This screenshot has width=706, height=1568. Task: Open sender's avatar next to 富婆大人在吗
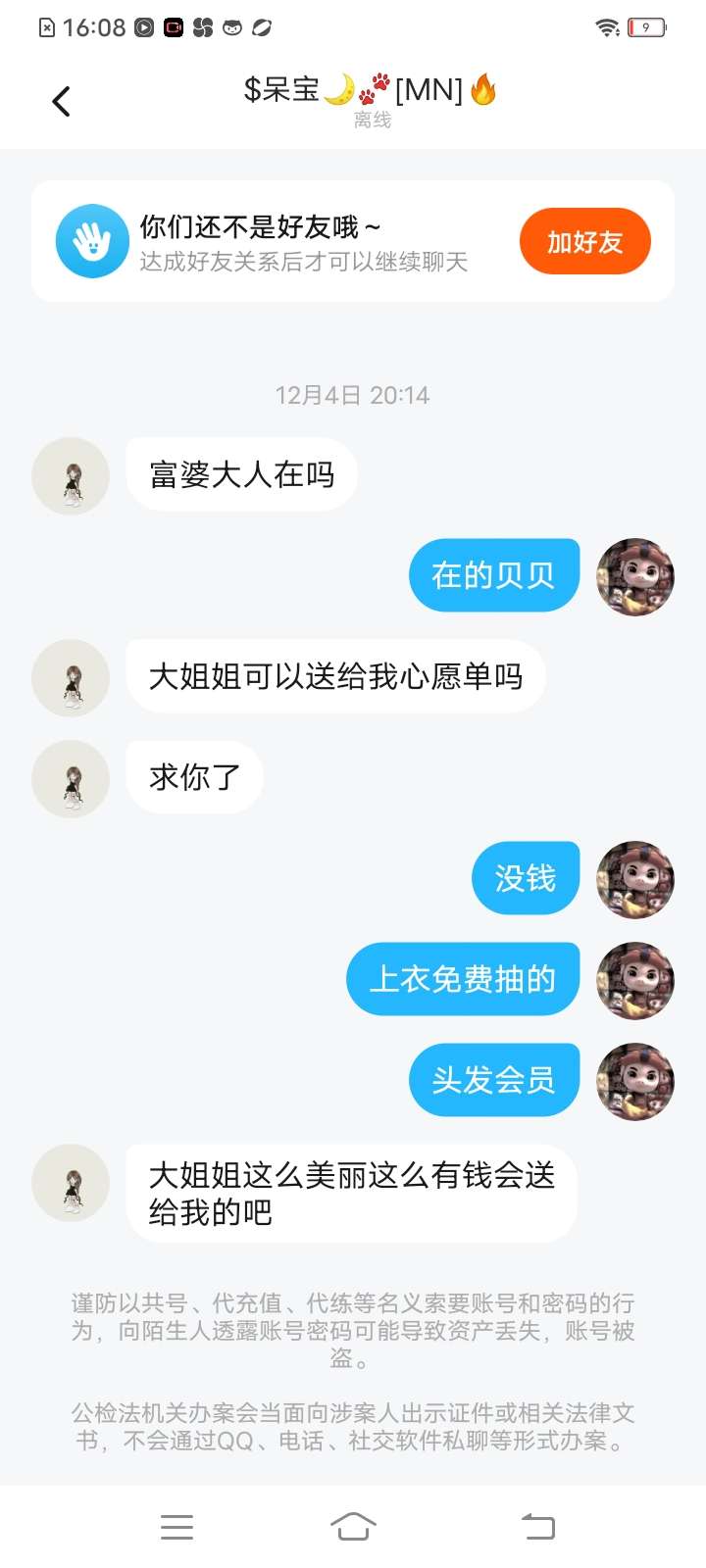[x=71, y=476]
